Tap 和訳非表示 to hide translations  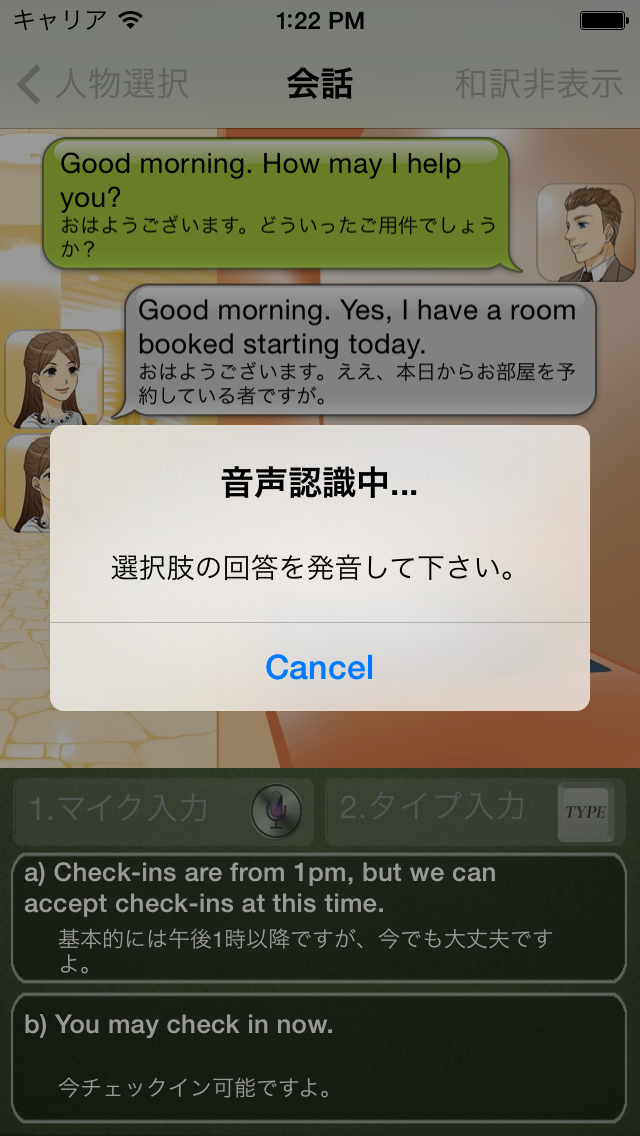(538, 84)
